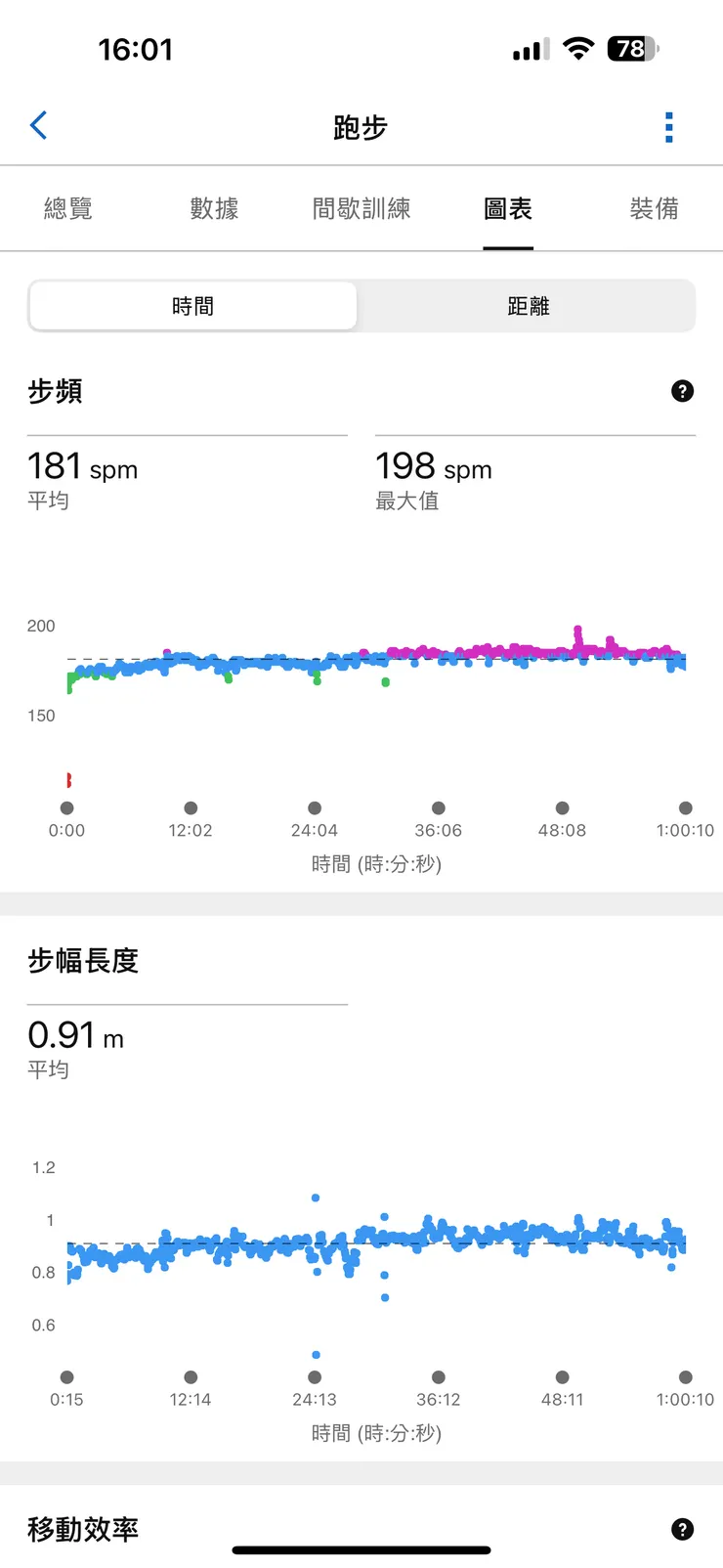Select the 時間 segment

click(x=192, y=306)
